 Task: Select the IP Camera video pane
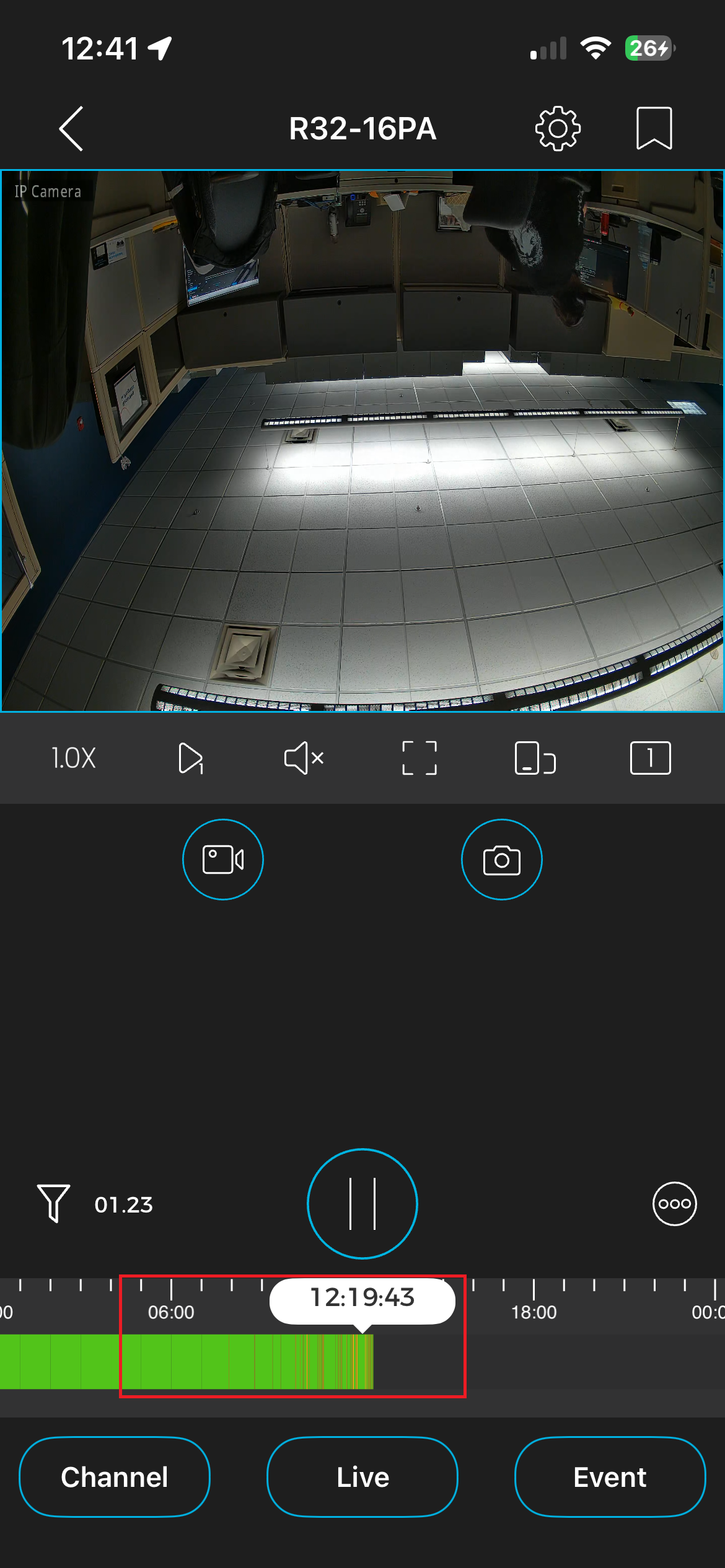pyautogui.click(x=362, y=441)
